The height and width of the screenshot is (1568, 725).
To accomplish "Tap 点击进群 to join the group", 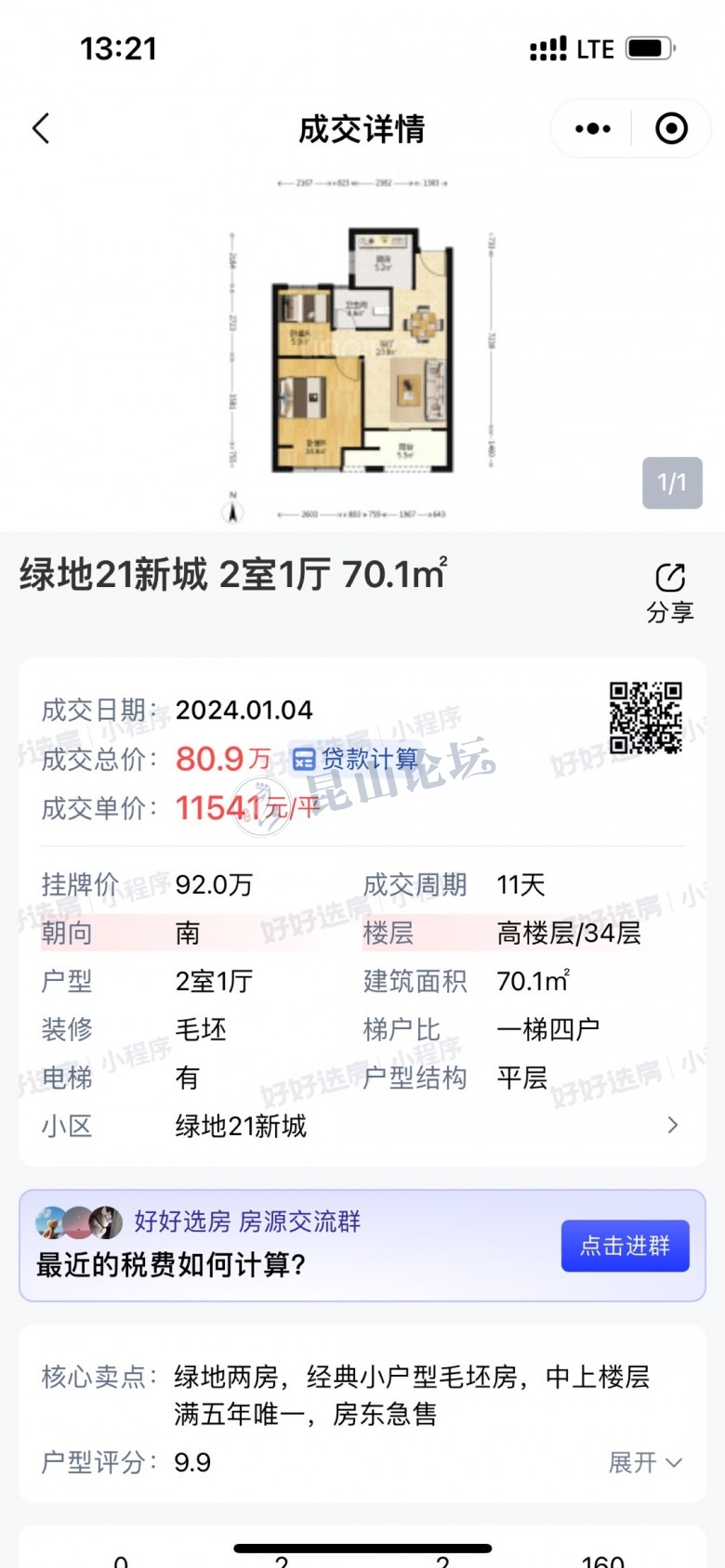I will (625, 1246).
